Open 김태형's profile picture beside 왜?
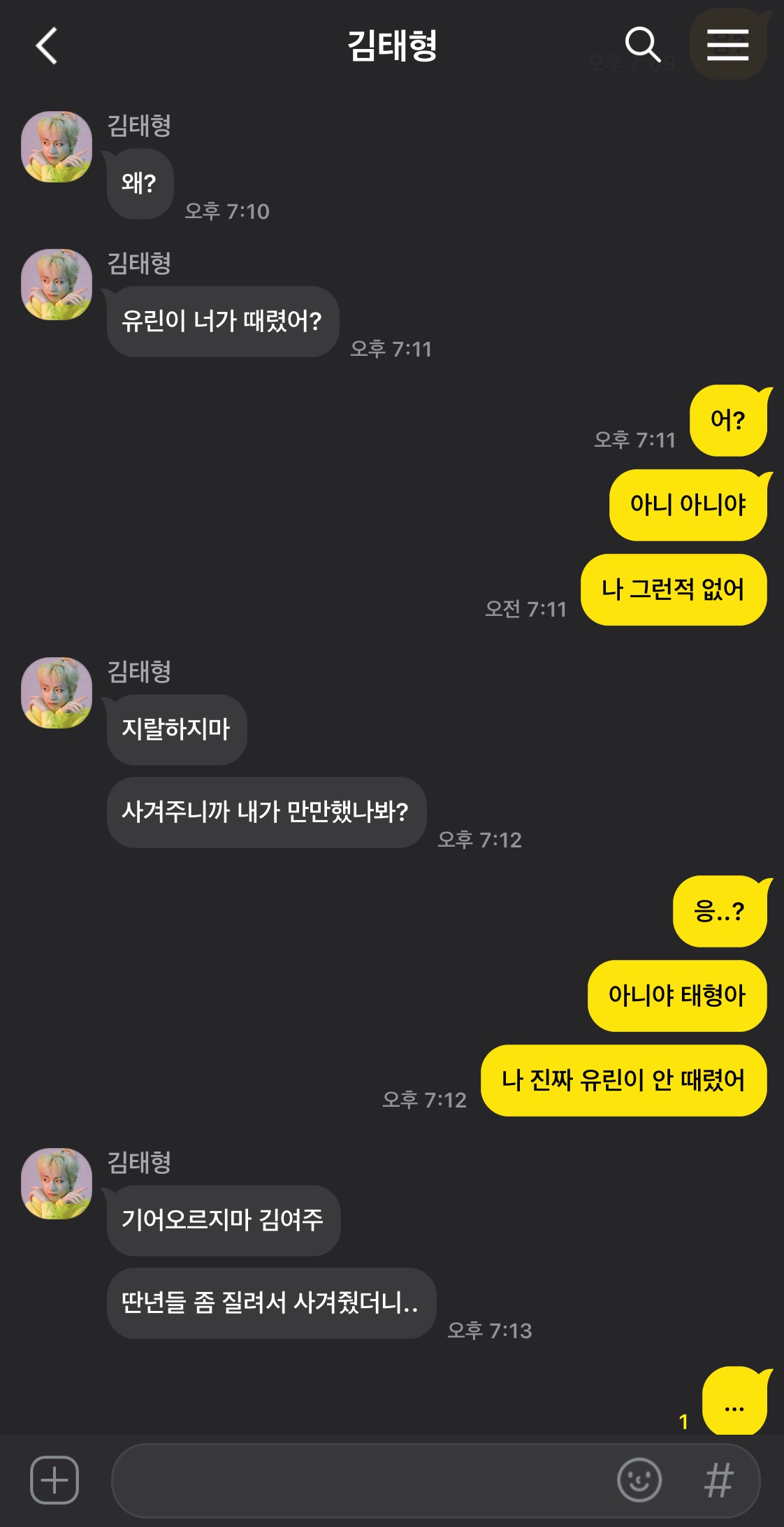Viewport: 784px width, 1527px height. click(57, 147)
